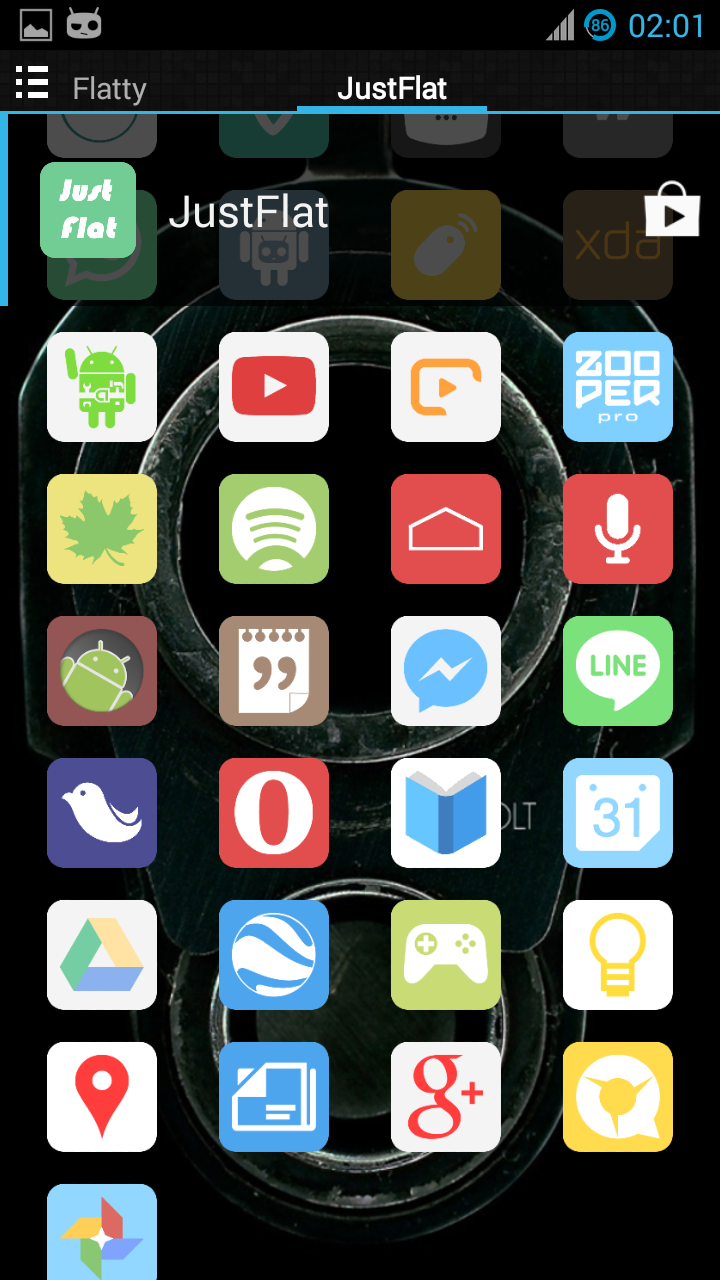Switch to the Flatty tab
This screenshot has height=1280, width=720.
(x=110, y=89)
